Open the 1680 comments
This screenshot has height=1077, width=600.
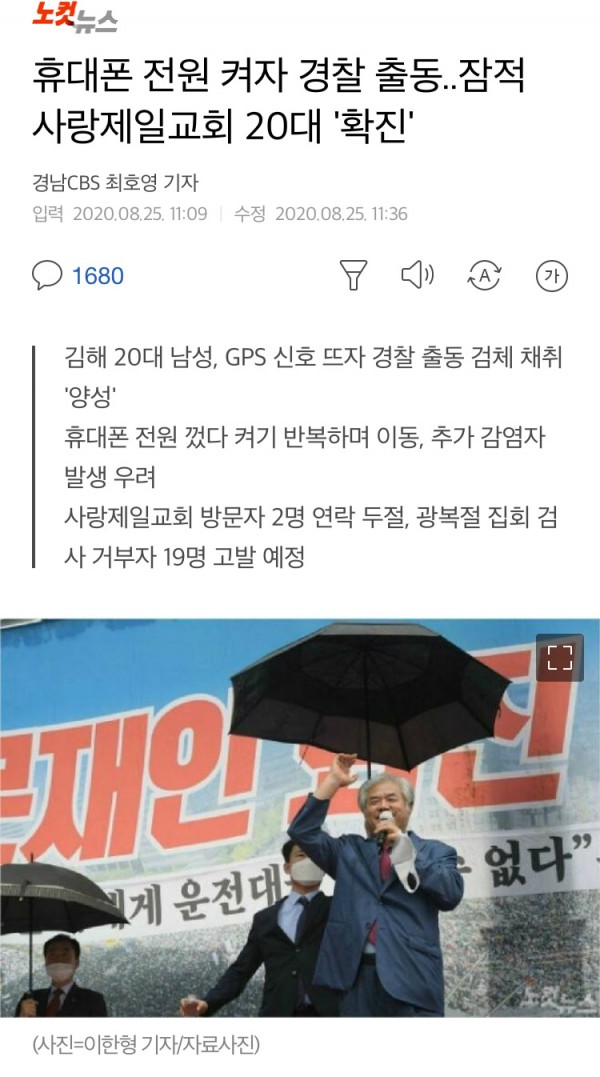tap(78, 275)
